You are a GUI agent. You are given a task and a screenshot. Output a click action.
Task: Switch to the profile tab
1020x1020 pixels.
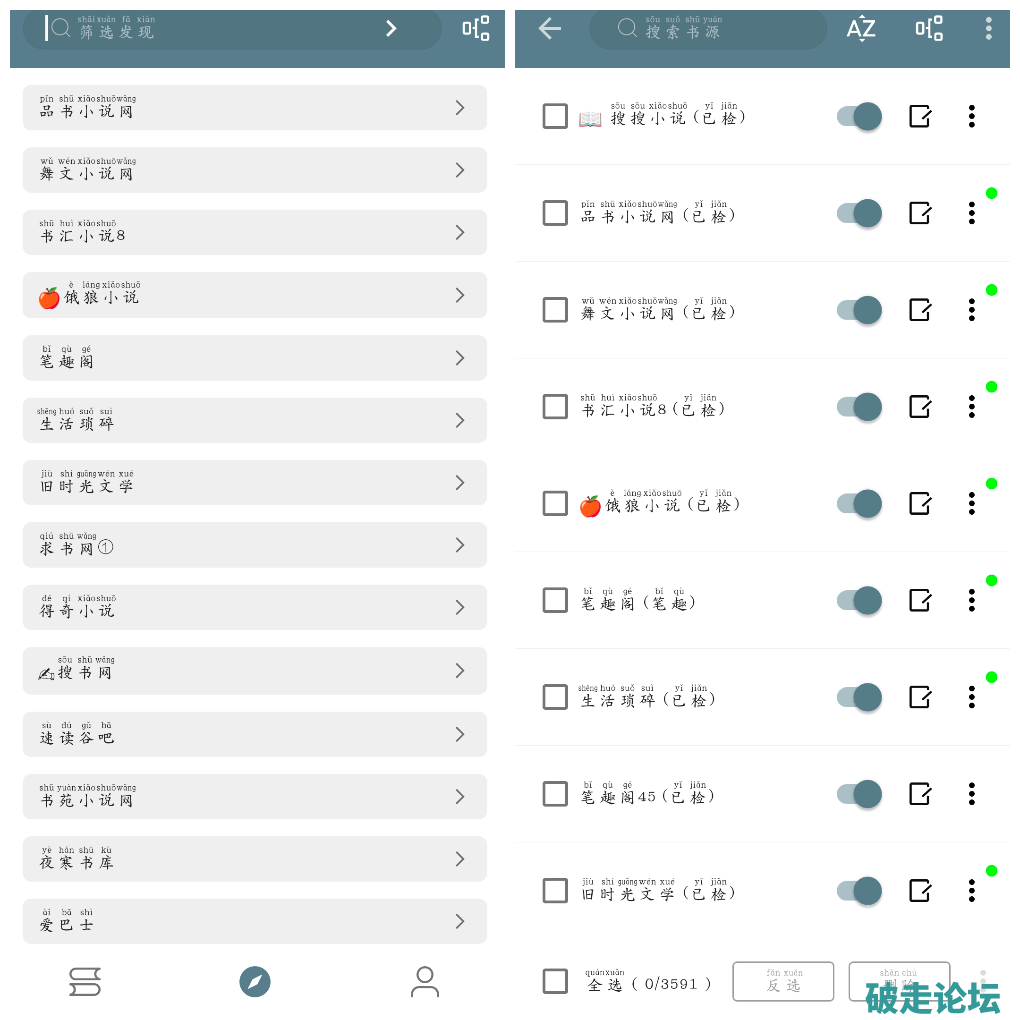(x=425, y=982)
